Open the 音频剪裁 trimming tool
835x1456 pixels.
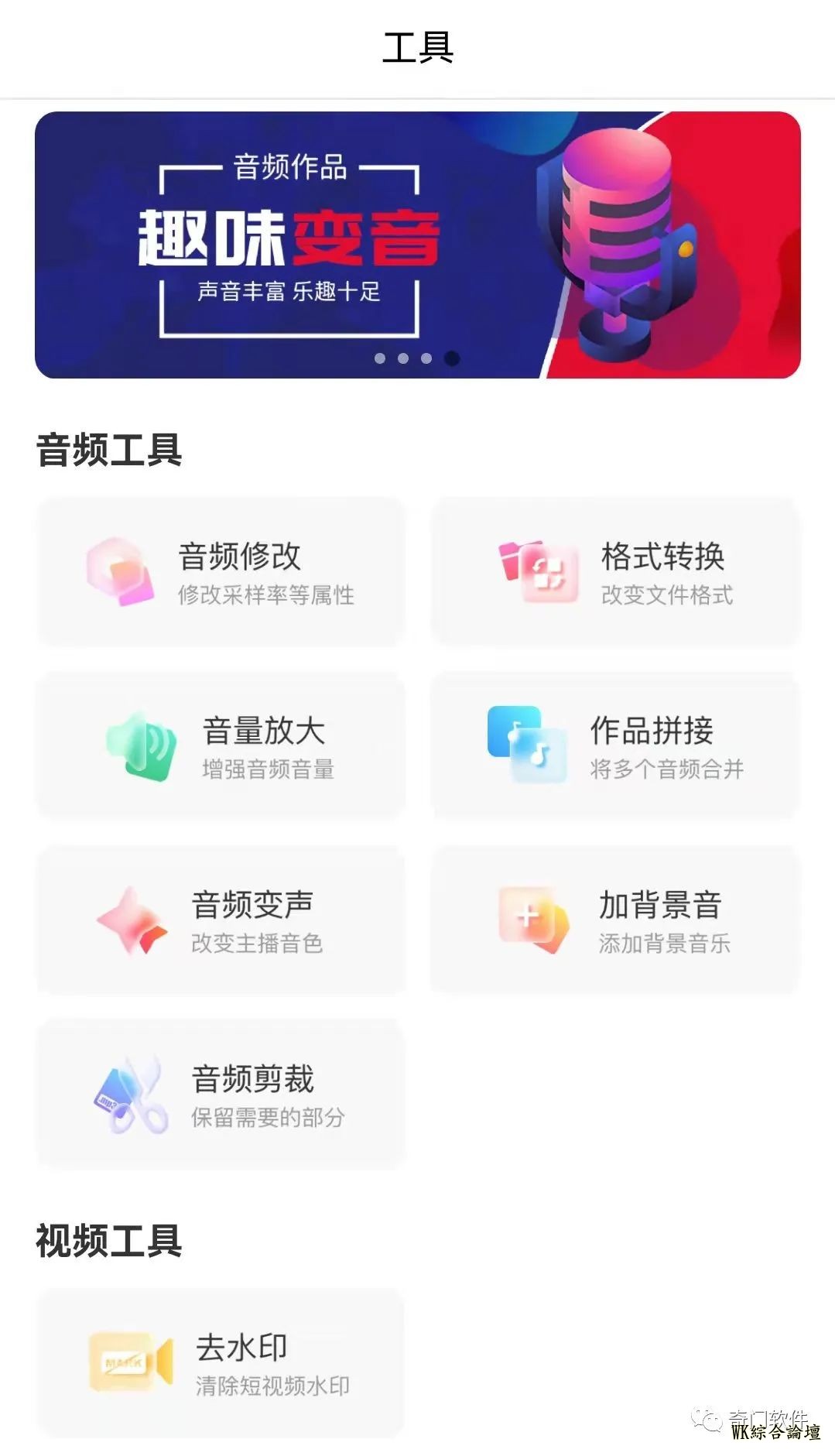click(221, 1095)
